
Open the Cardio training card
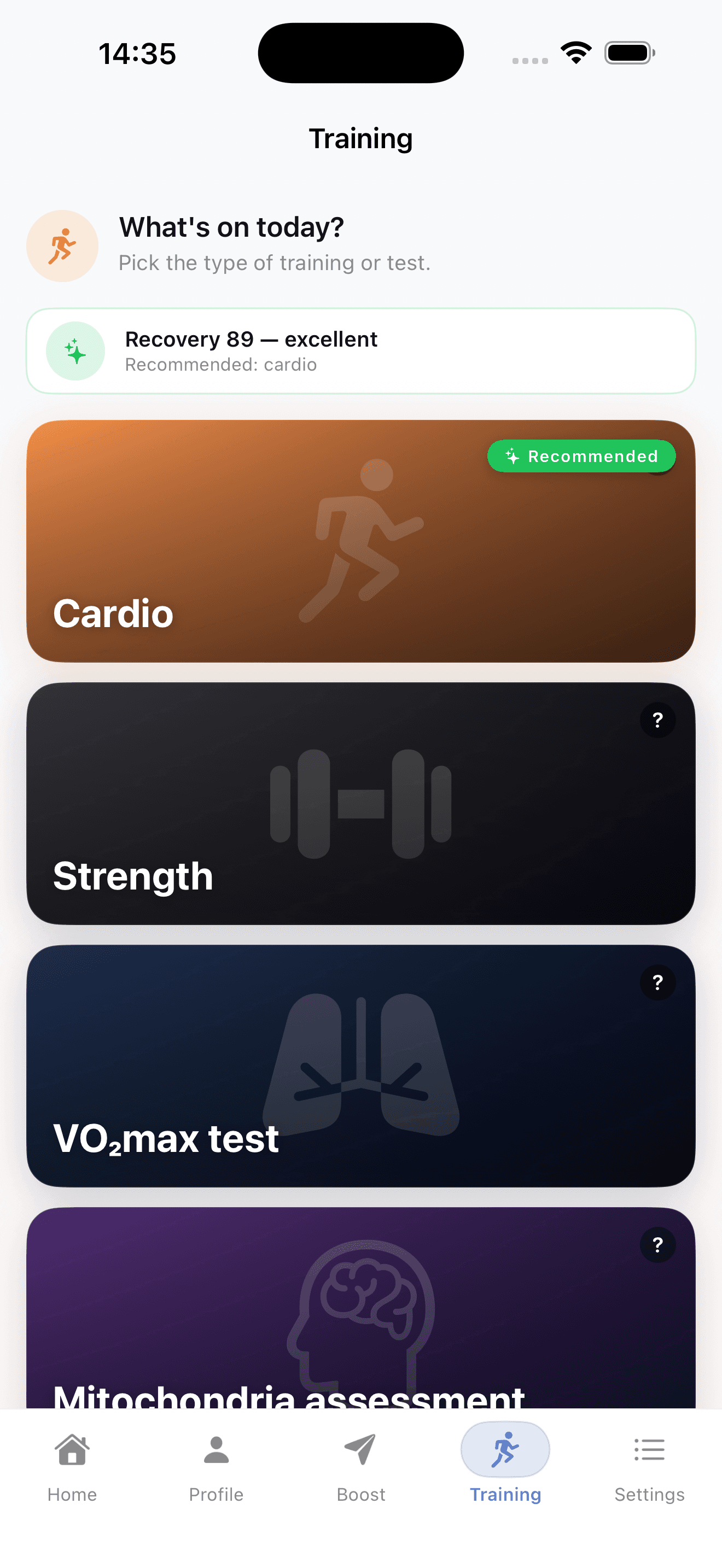click(x=361, y=541)
